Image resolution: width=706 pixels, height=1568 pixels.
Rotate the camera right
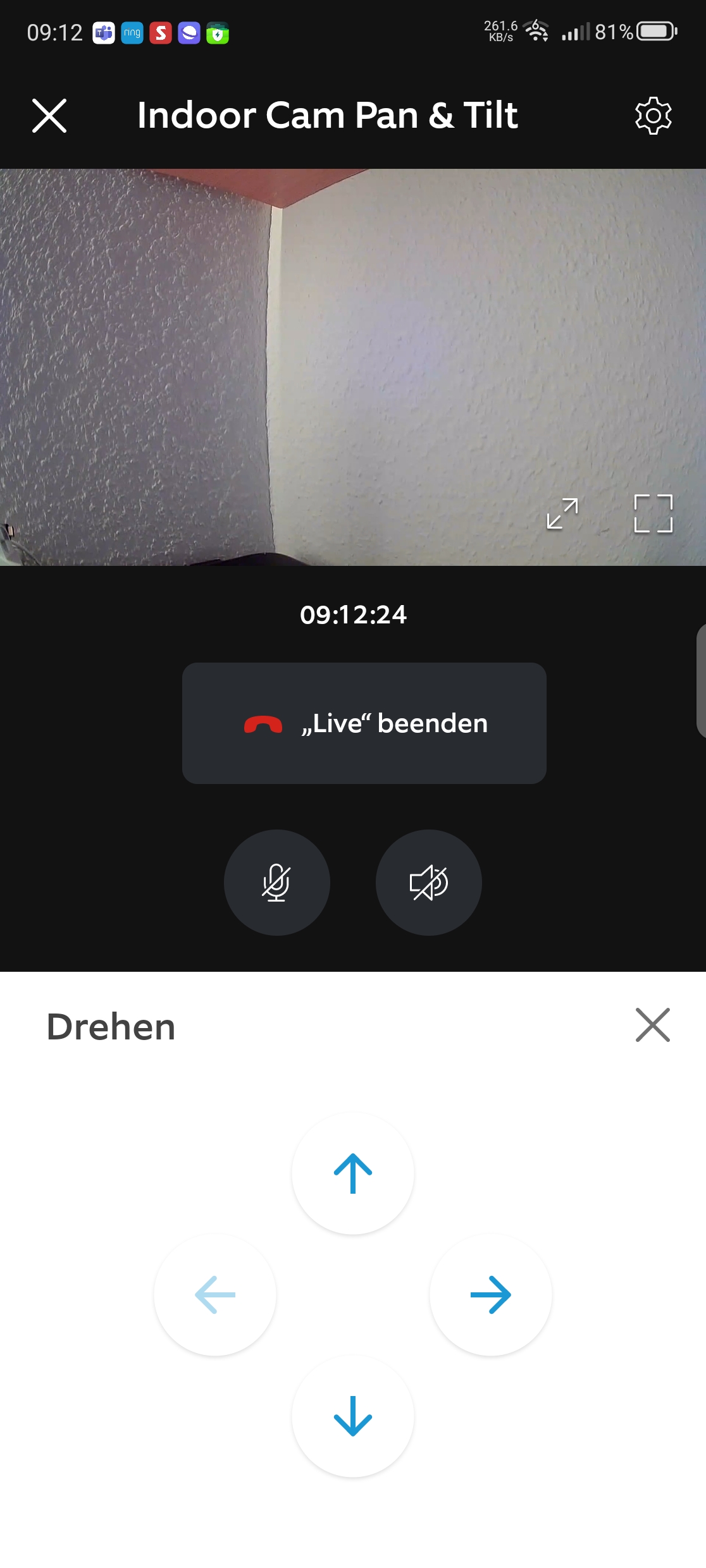[491, 1295]
